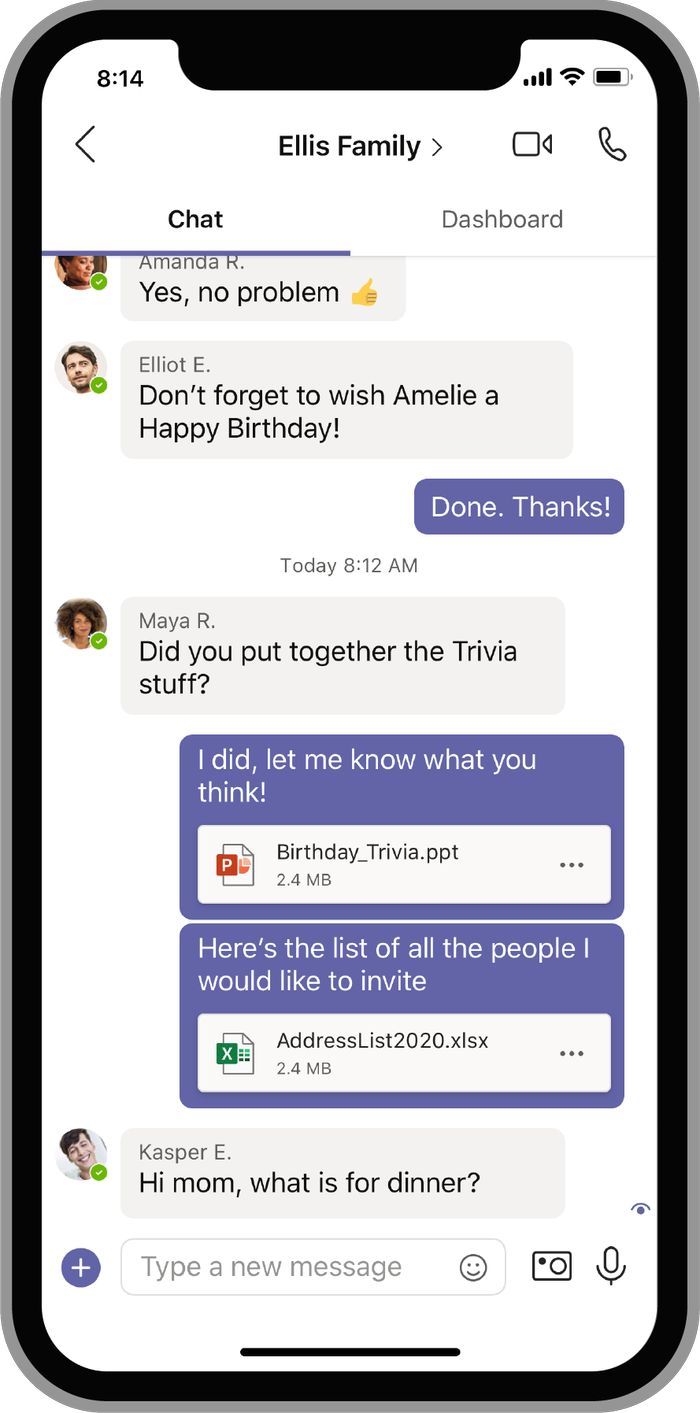Open more options for Birthday_Trivia.ppt

coord(572,865)
